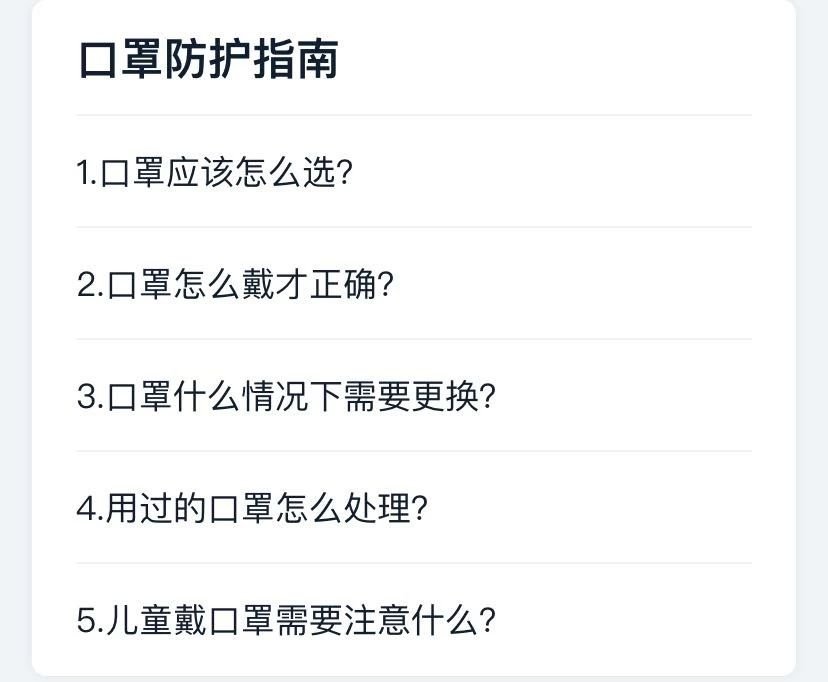Select 用过的口罩怎么处理 question
This screenshot has width=828, height=682.
253,508
